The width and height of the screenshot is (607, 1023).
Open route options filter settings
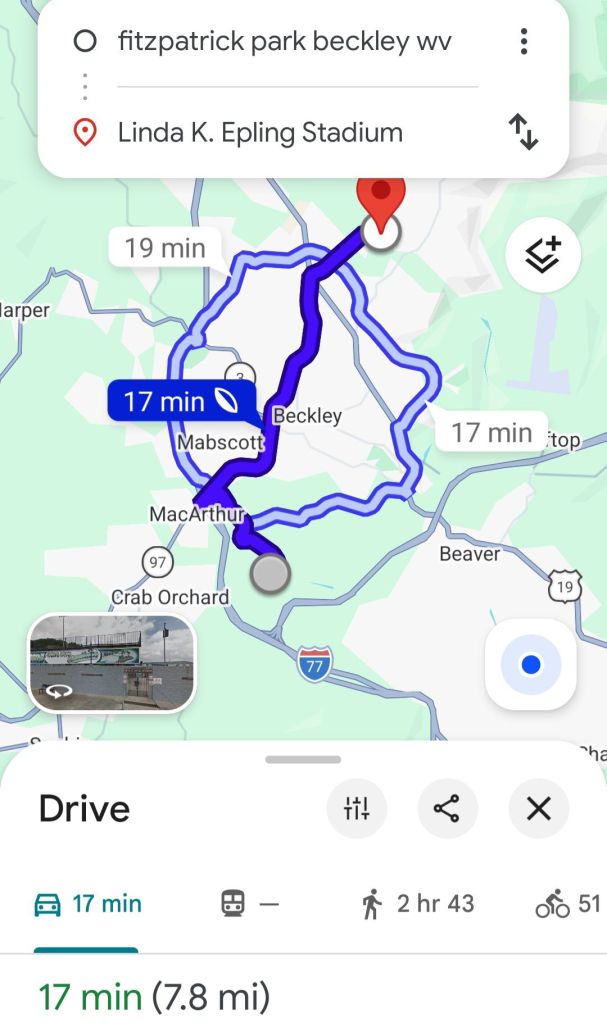pyautogui.click(x=357, y=808)
